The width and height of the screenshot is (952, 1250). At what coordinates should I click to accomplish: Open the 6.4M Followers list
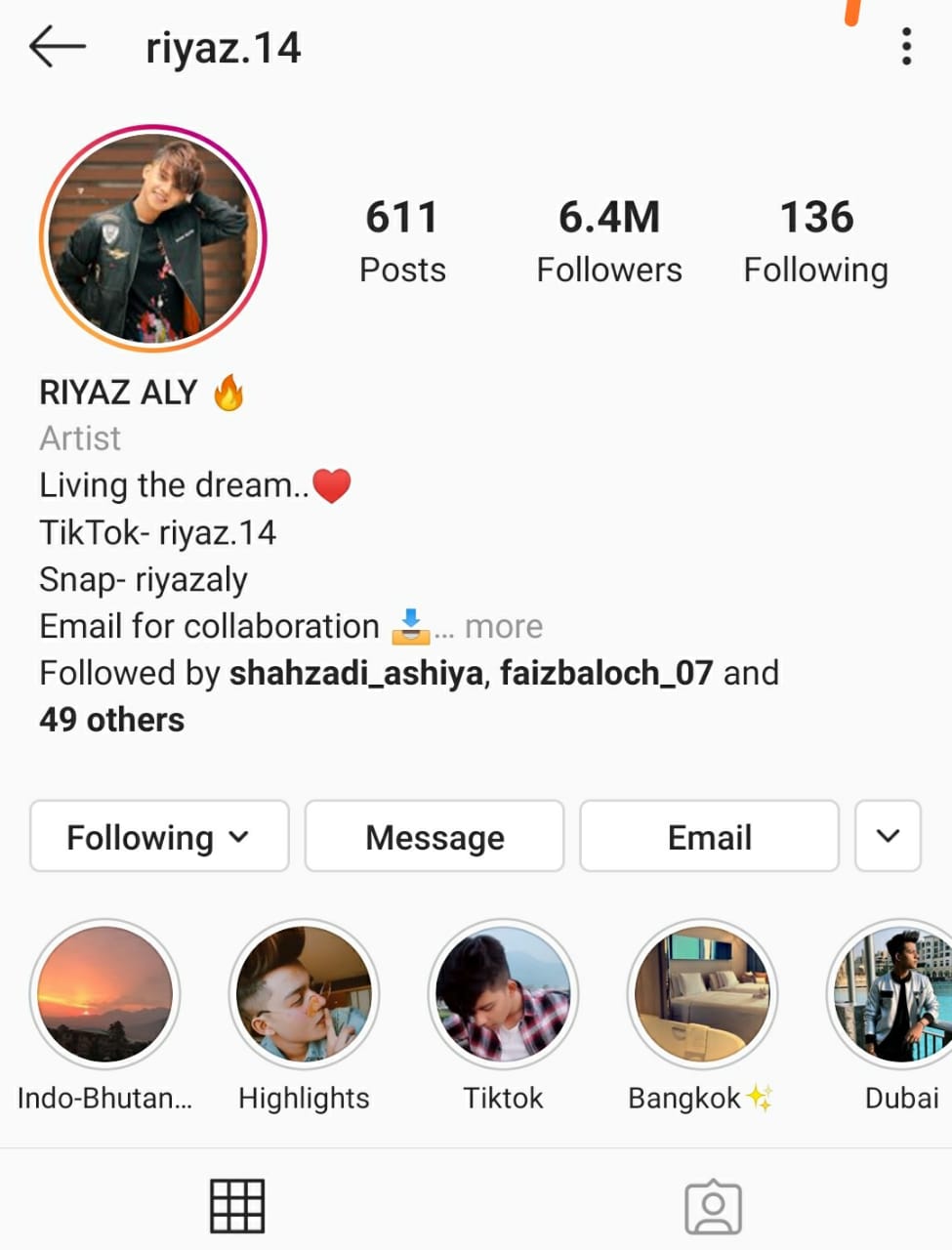tap(609, 241)
